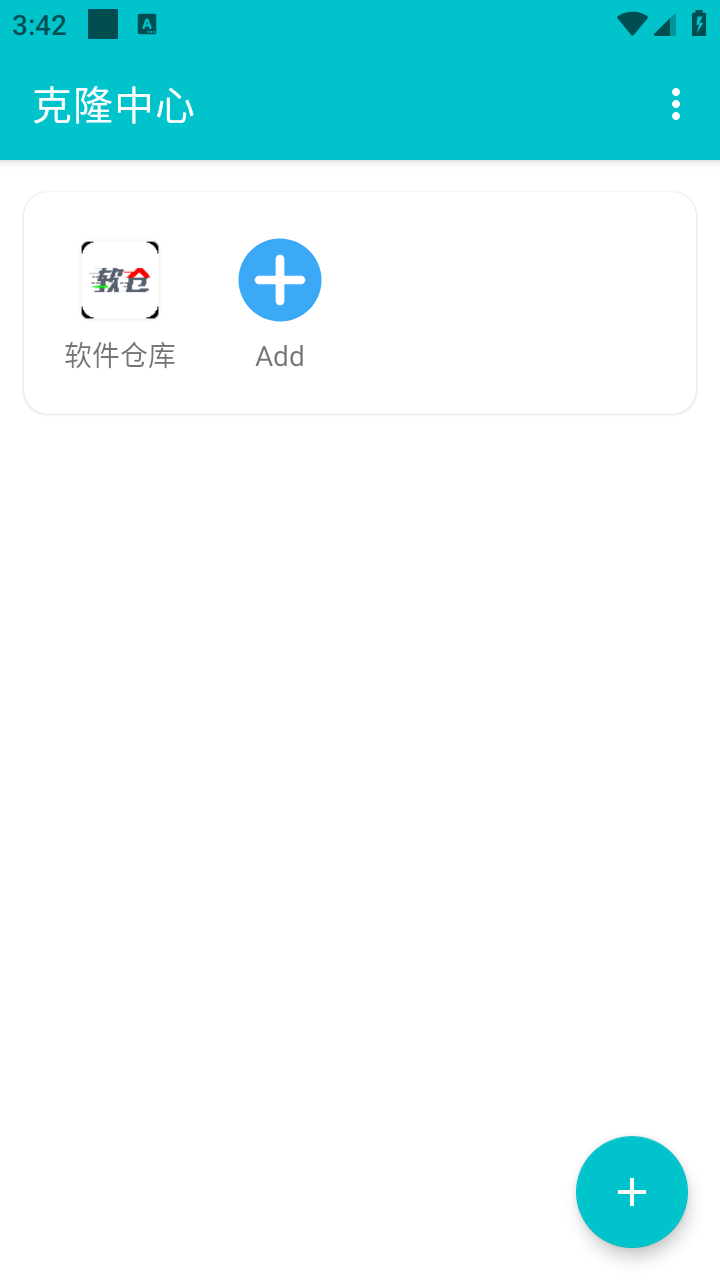Tap the cellular signal icon
The width and height of the screenshot is (720, 1280).
click(x=663, y=24)
